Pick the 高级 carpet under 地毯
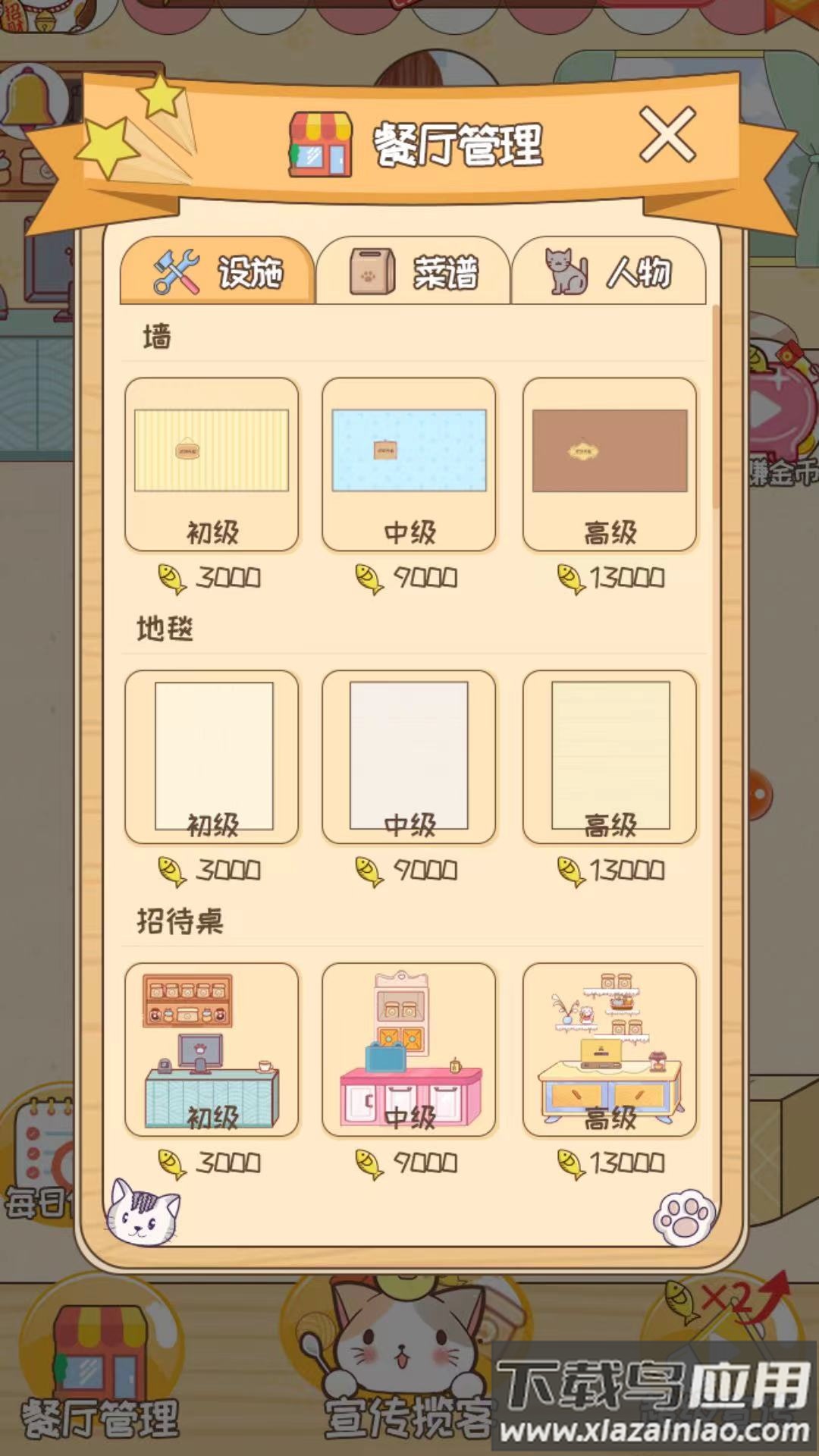819x1456 pixels. coord(610,757)
